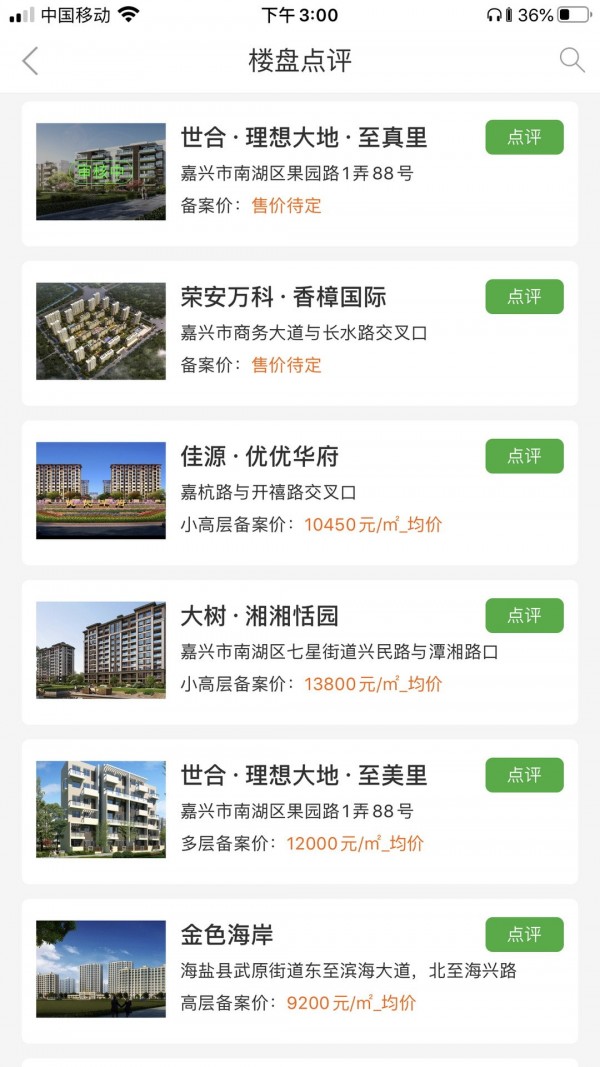Open the 世合·理想大地·至真里 listing card
The height and width of the screenshot is (1067, 600).
click(300, 175)
